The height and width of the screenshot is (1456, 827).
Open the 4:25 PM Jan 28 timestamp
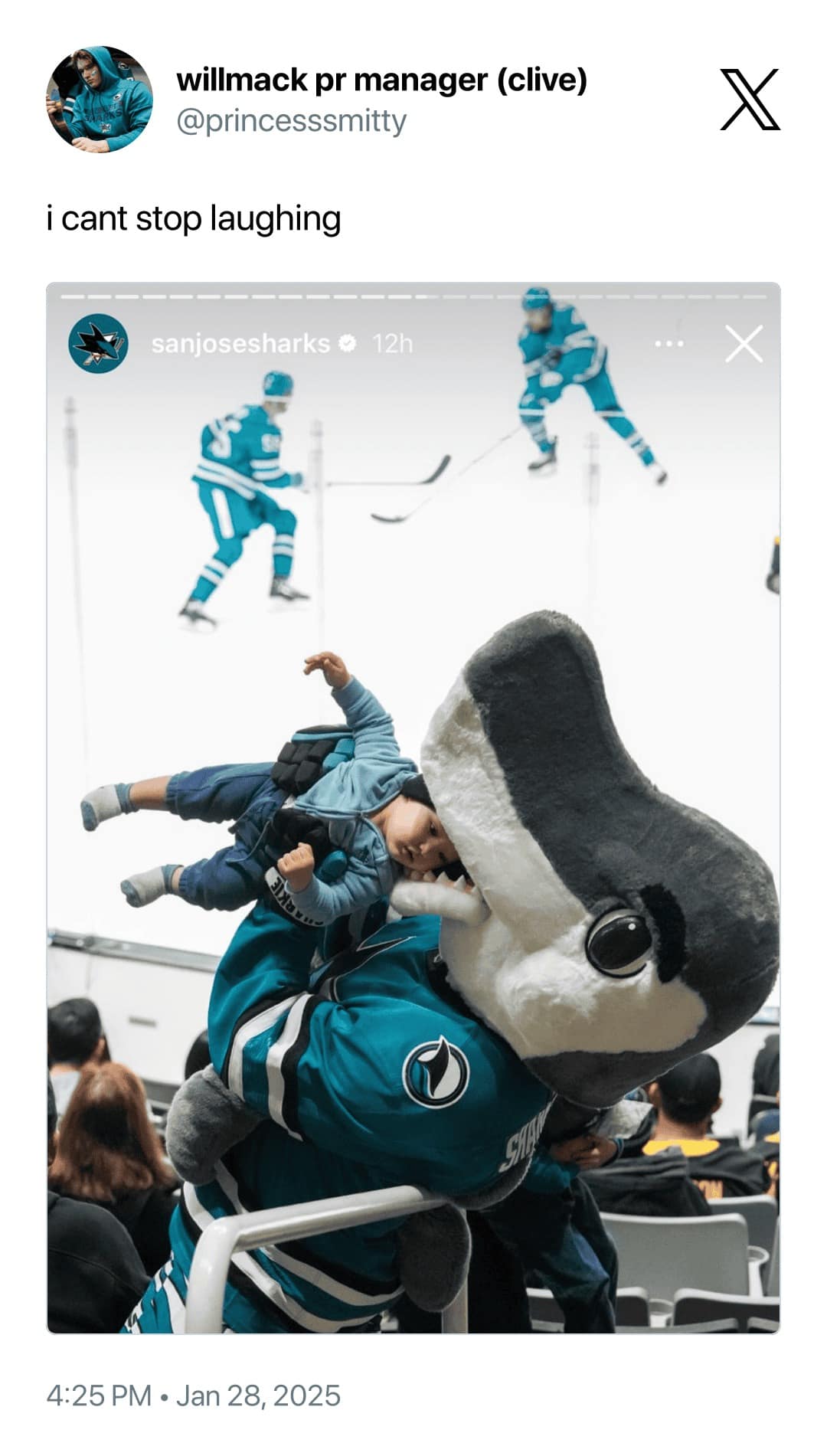(193, 1395)
